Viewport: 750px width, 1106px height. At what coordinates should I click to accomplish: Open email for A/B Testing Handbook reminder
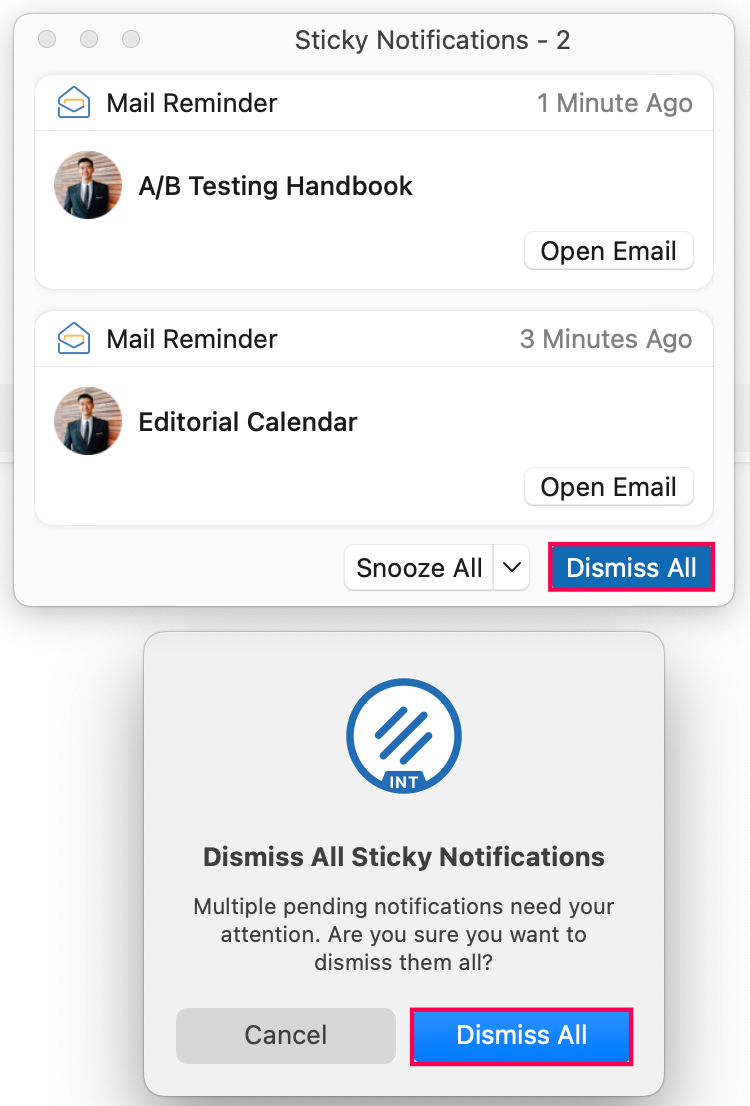608,251
